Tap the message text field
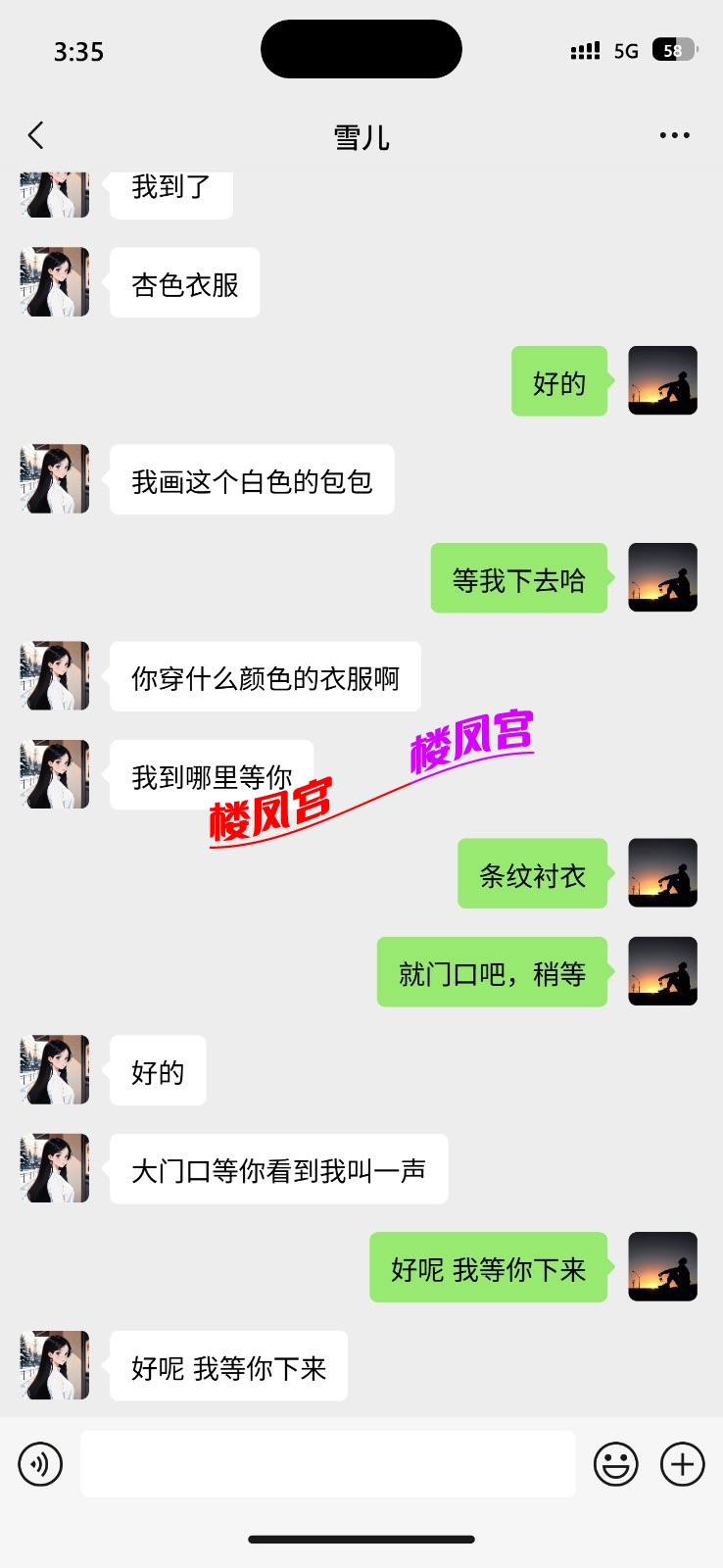723x1568 pixels. tap(327, 1464)
